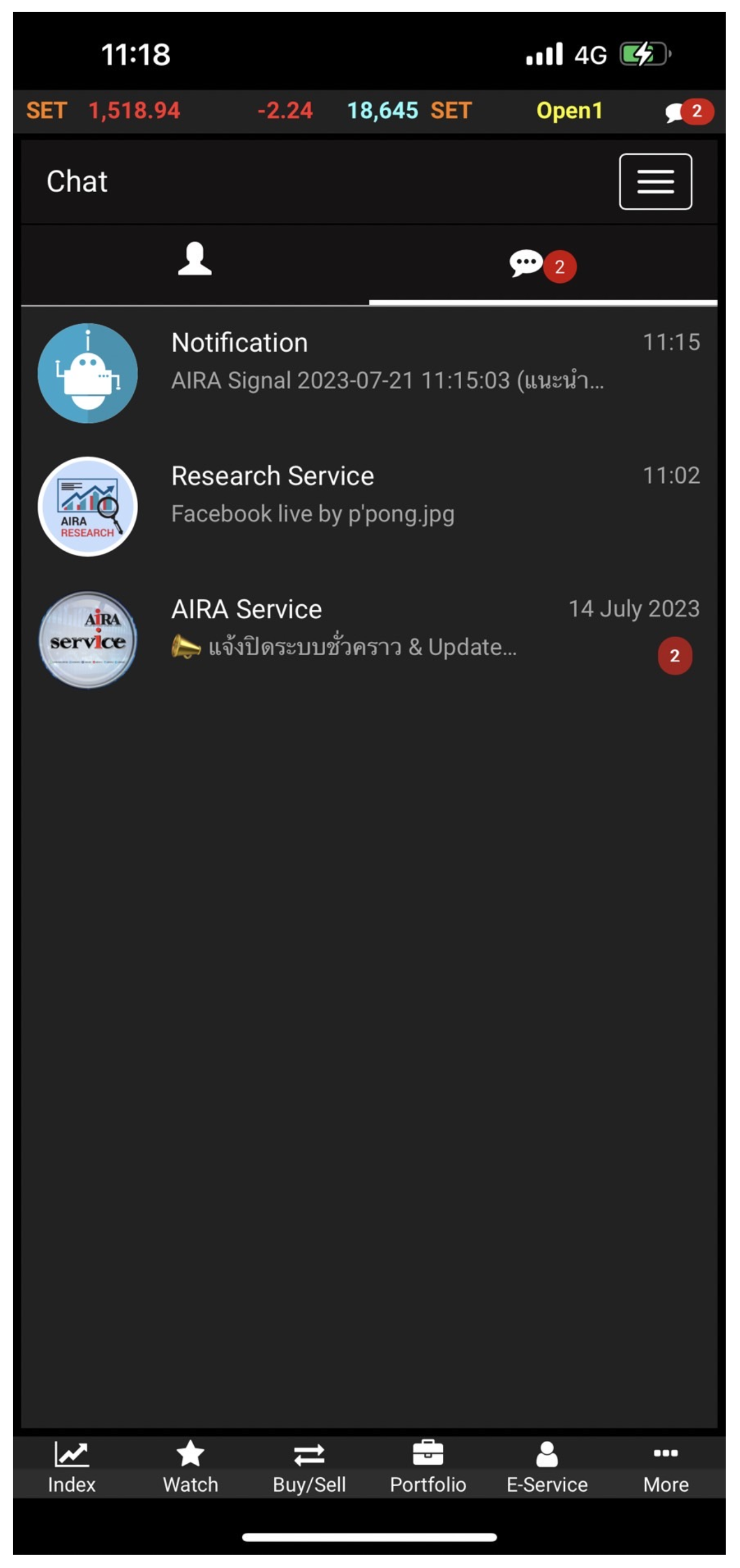Open the AIRA Service chat
The width and height of the screenshot is (740, 1568).
point(369,639)
